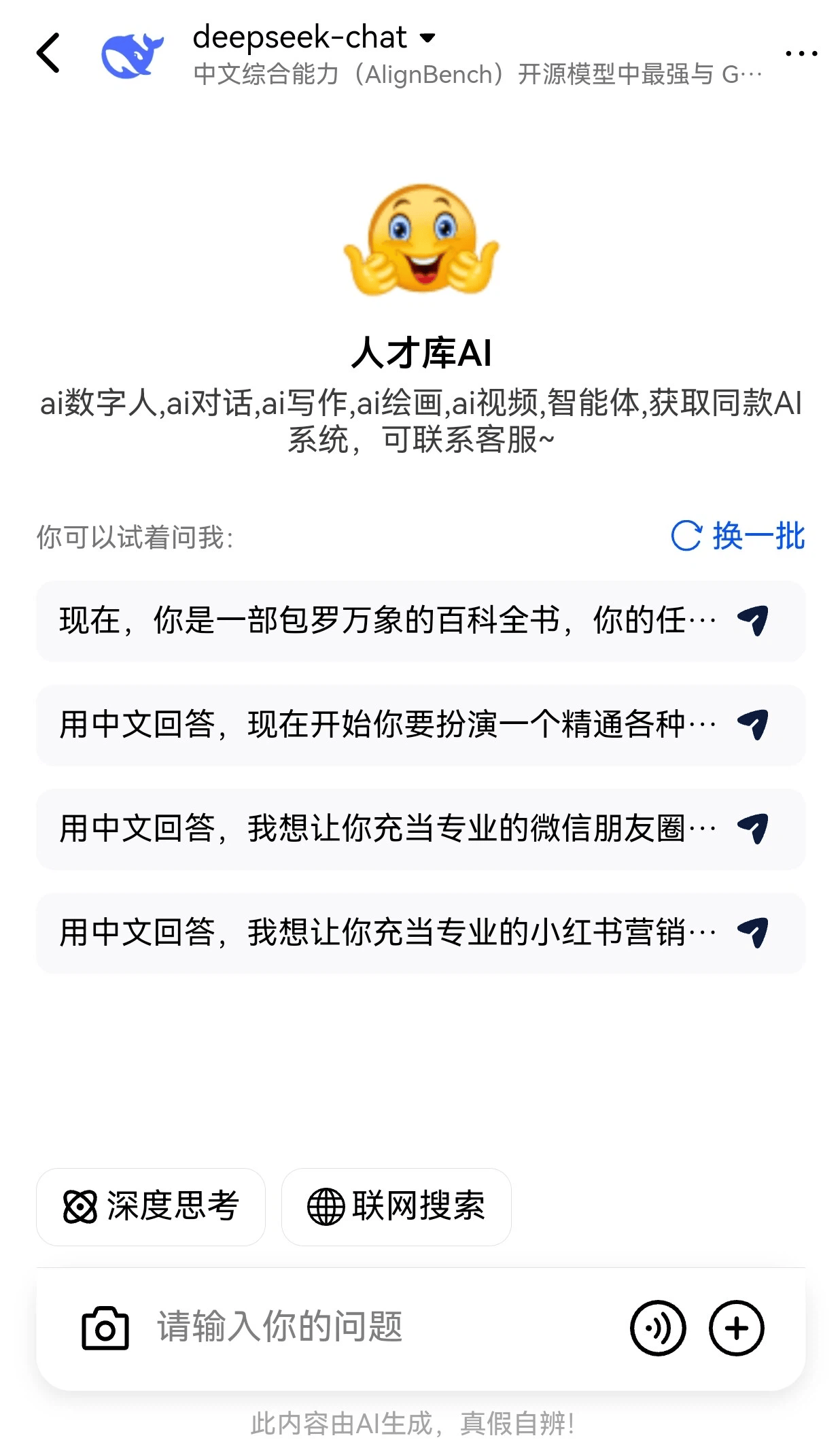Open the three-dot overflow menu
This screenshot has height=1440, width=840.
801,53
